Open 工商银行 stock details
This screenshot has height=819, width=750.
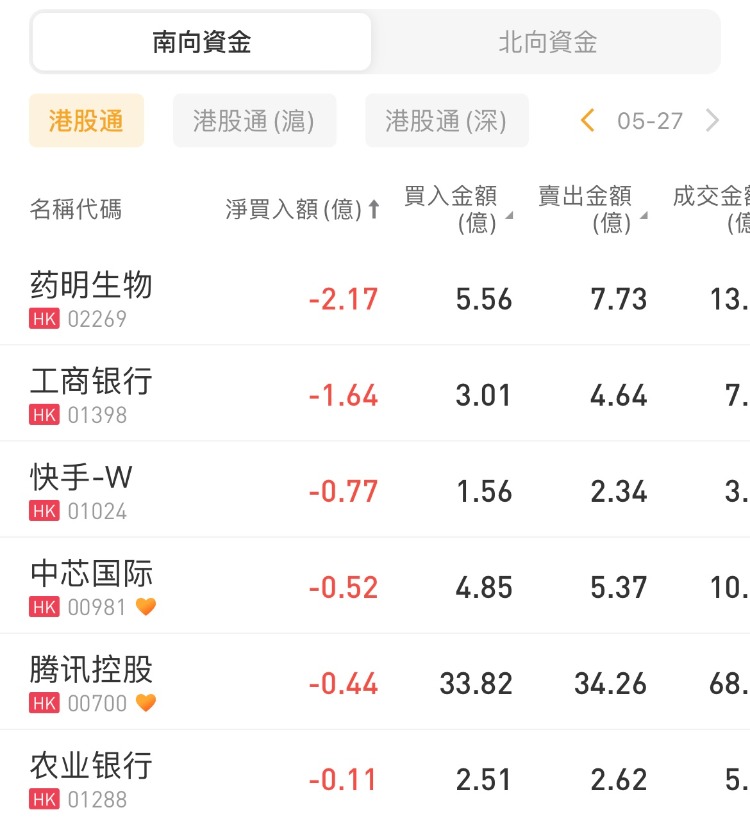[x=92, y=393]
